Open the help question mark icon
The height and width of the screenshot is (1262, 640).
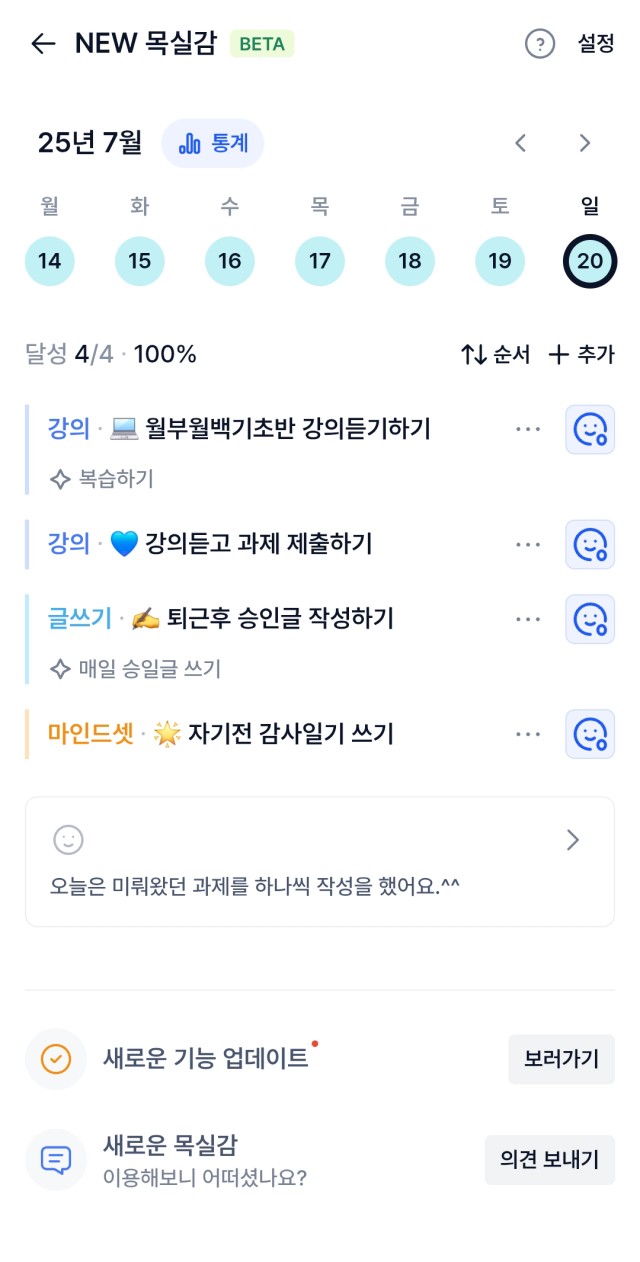(540, 44)
